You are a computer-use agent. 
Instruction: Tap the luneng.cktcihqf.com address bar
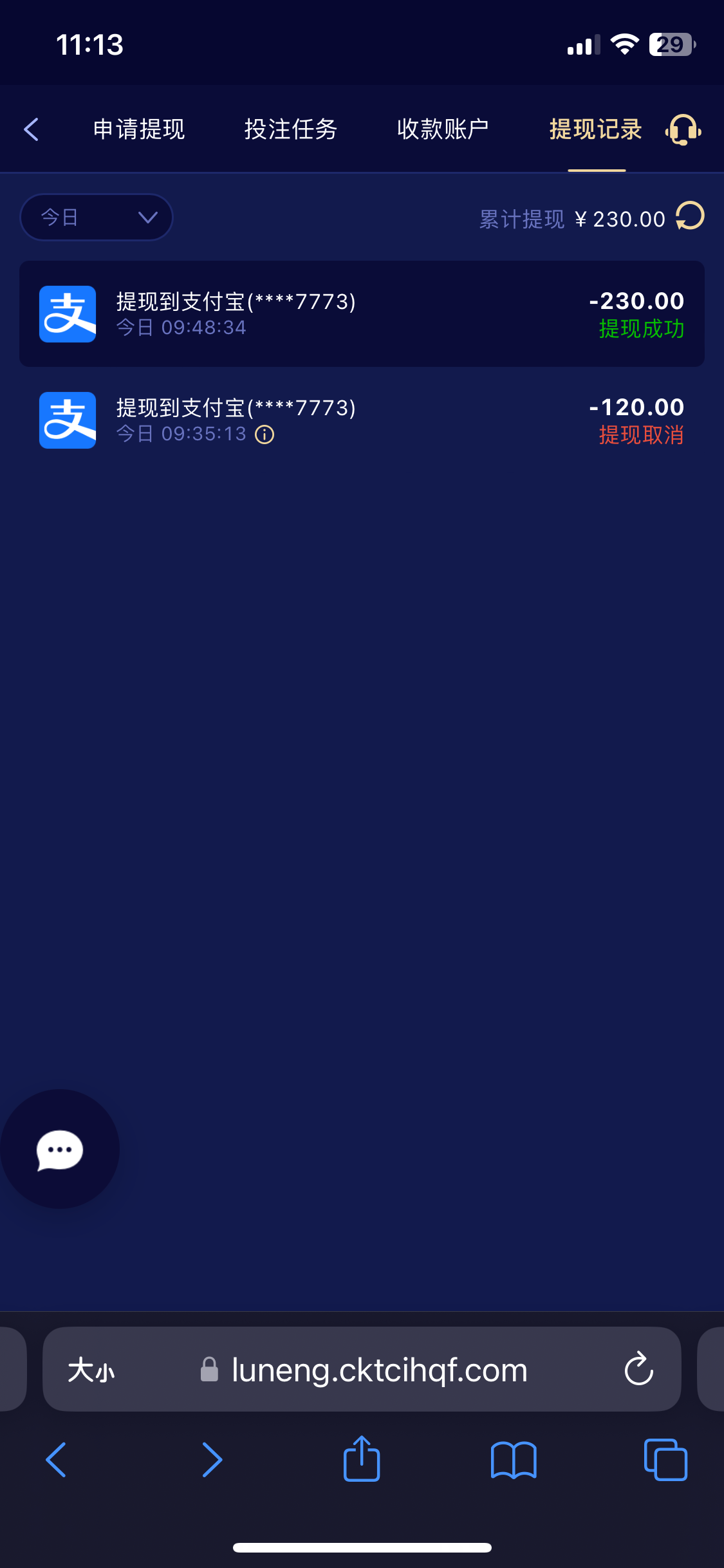380,1370
